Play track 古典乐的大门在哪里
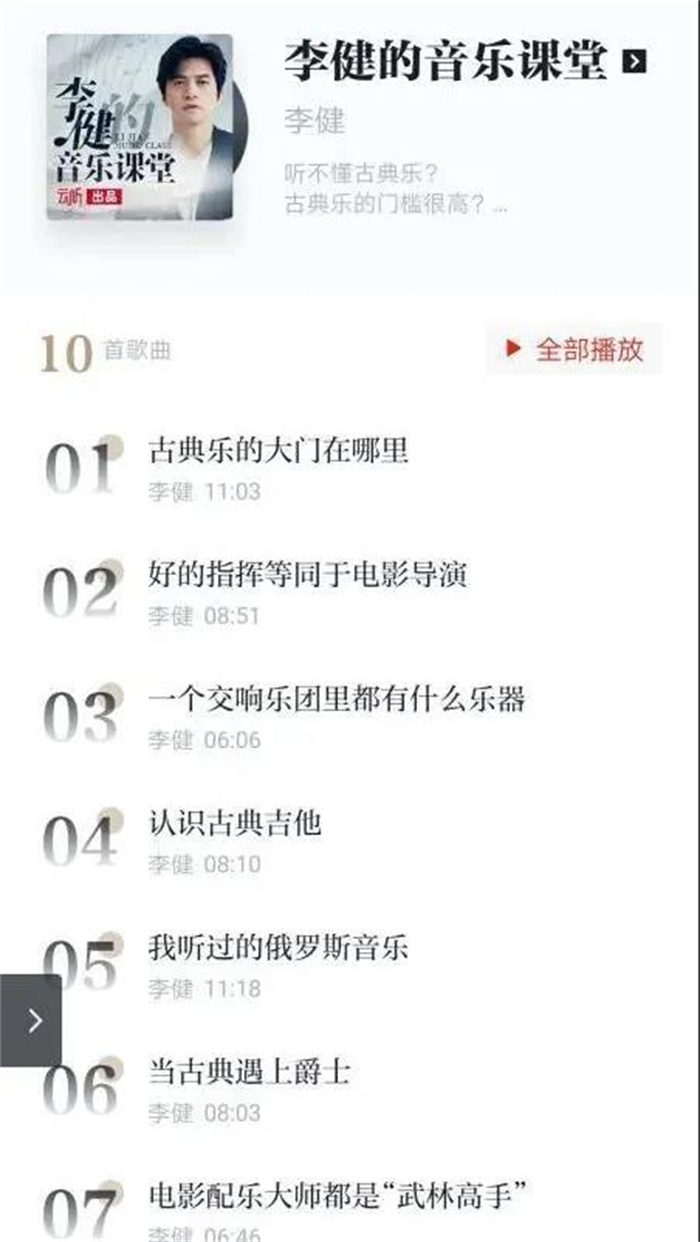Screen dimensions: 700x1242 pyautogui.click(x=278, y=450)
